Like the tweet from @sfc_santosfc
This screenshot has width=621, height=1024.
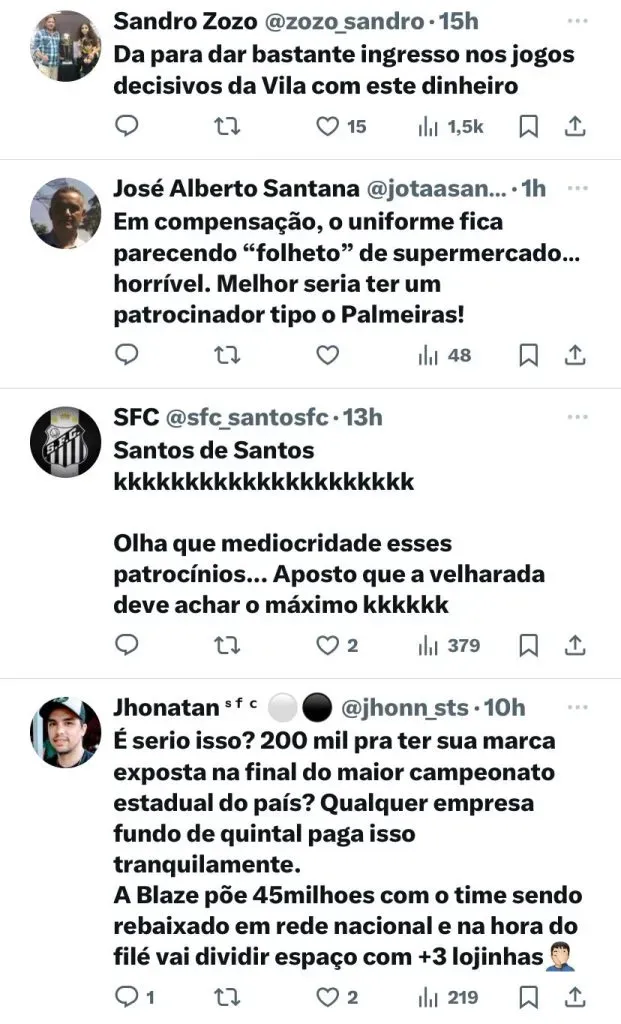click(328, 646)
